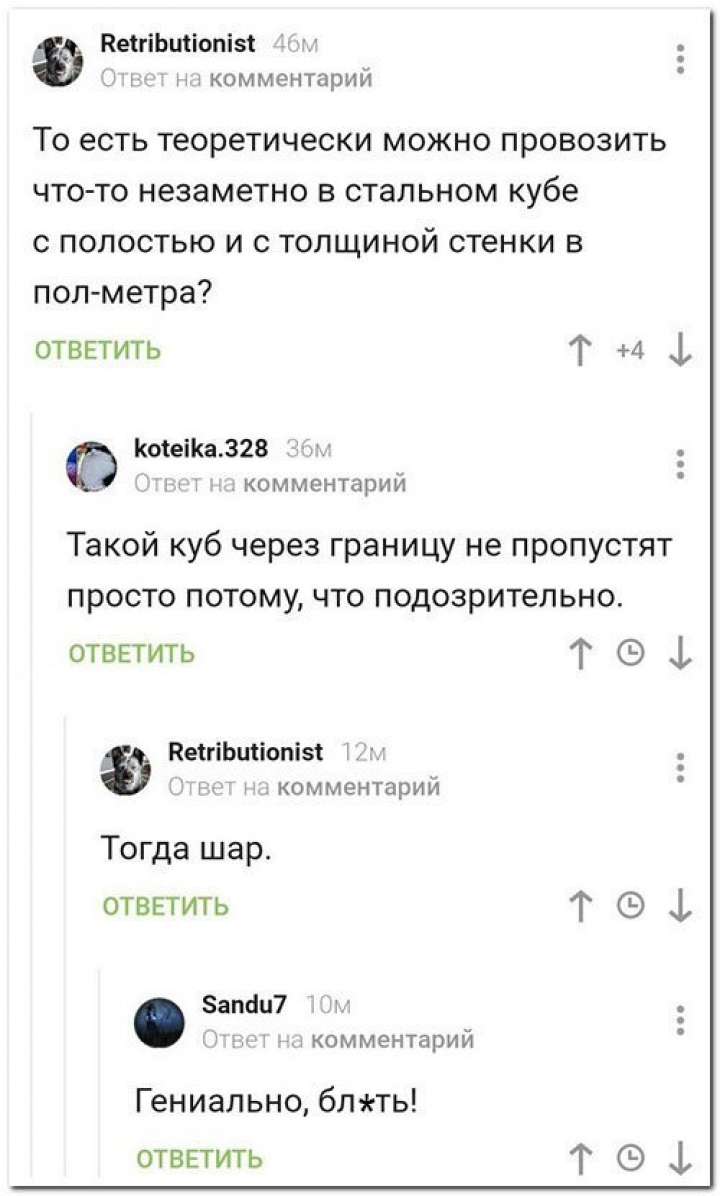Downvote the "Тогда шар" comment
This screenshot has height=1196, width=720.
[680, 907]
